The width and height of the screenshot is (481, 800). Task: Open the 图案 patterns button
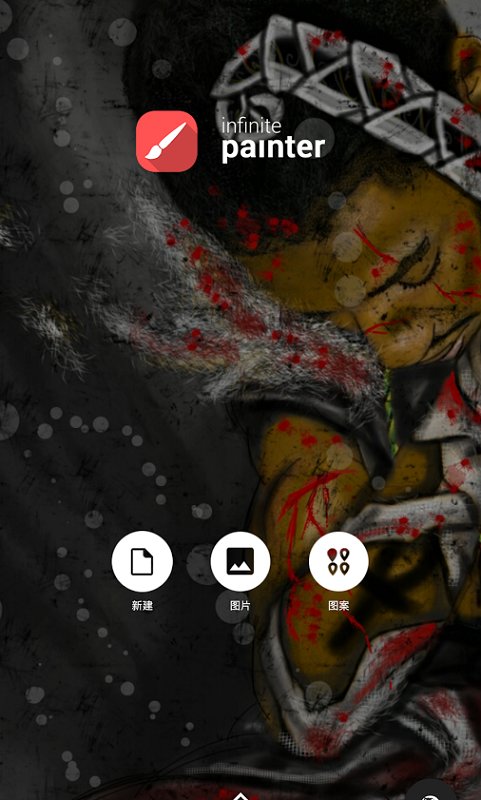[339, 562]
